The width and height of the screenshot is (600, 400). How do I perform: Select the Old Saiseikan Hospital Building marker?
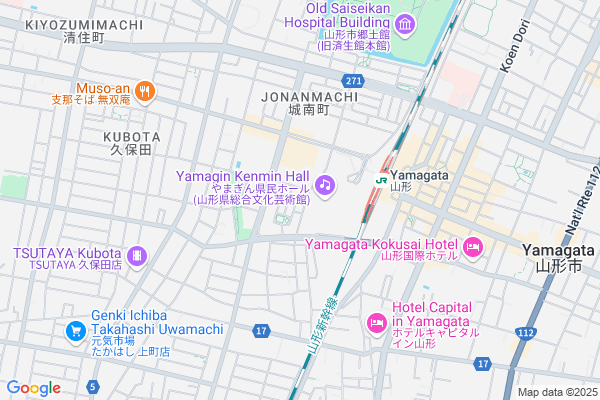(x=406, y=23)
